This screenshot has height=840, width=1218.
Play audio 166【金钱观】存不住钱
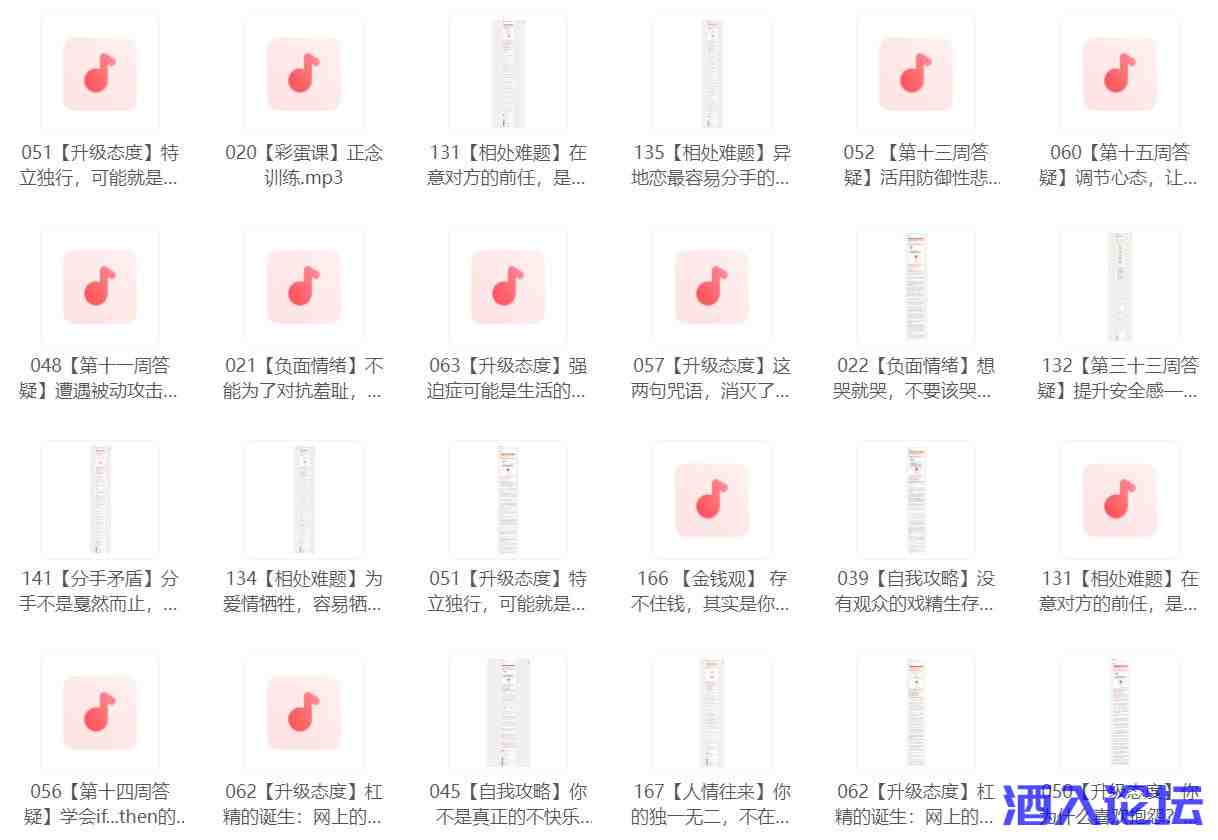(x=711, y=499)
